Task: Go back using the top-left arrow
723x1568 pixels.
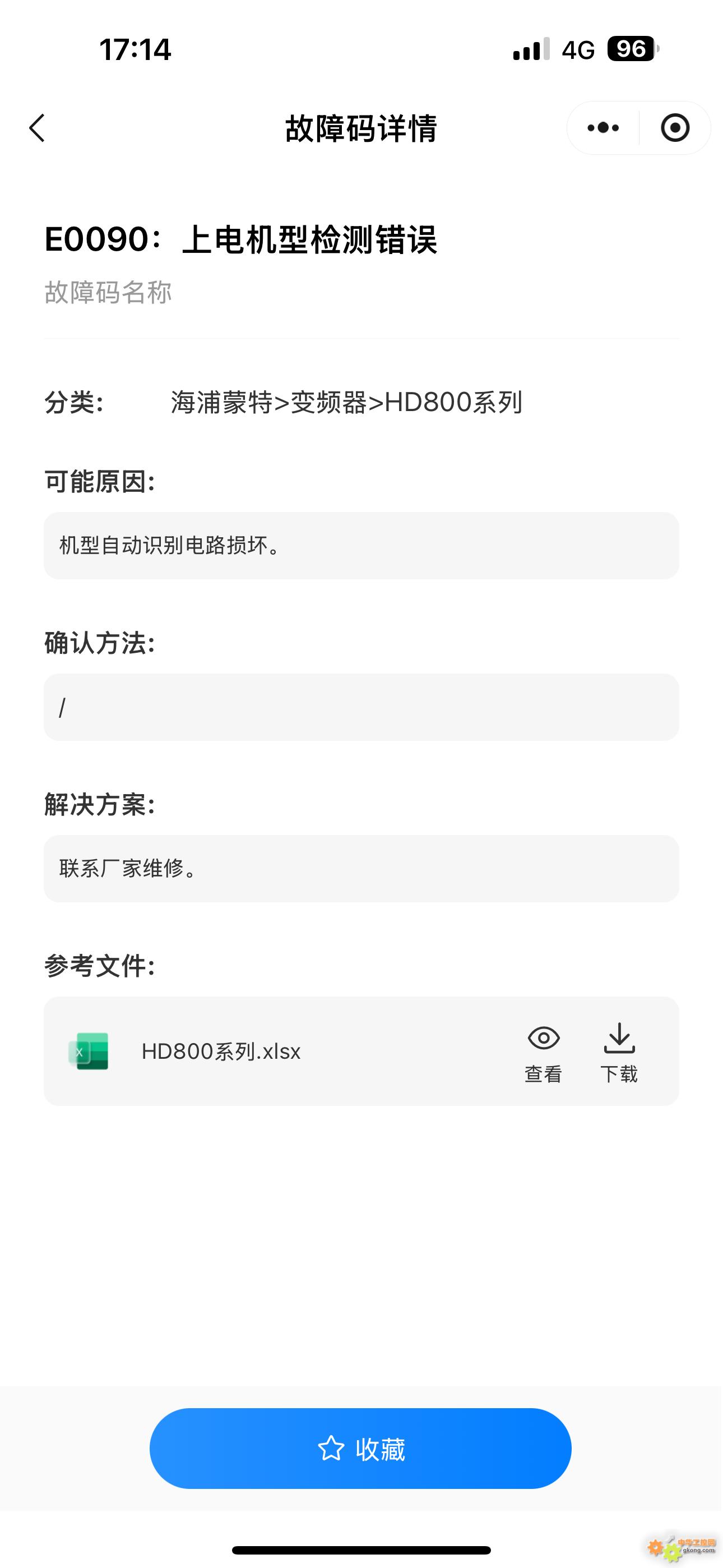Action: [37, 128]
